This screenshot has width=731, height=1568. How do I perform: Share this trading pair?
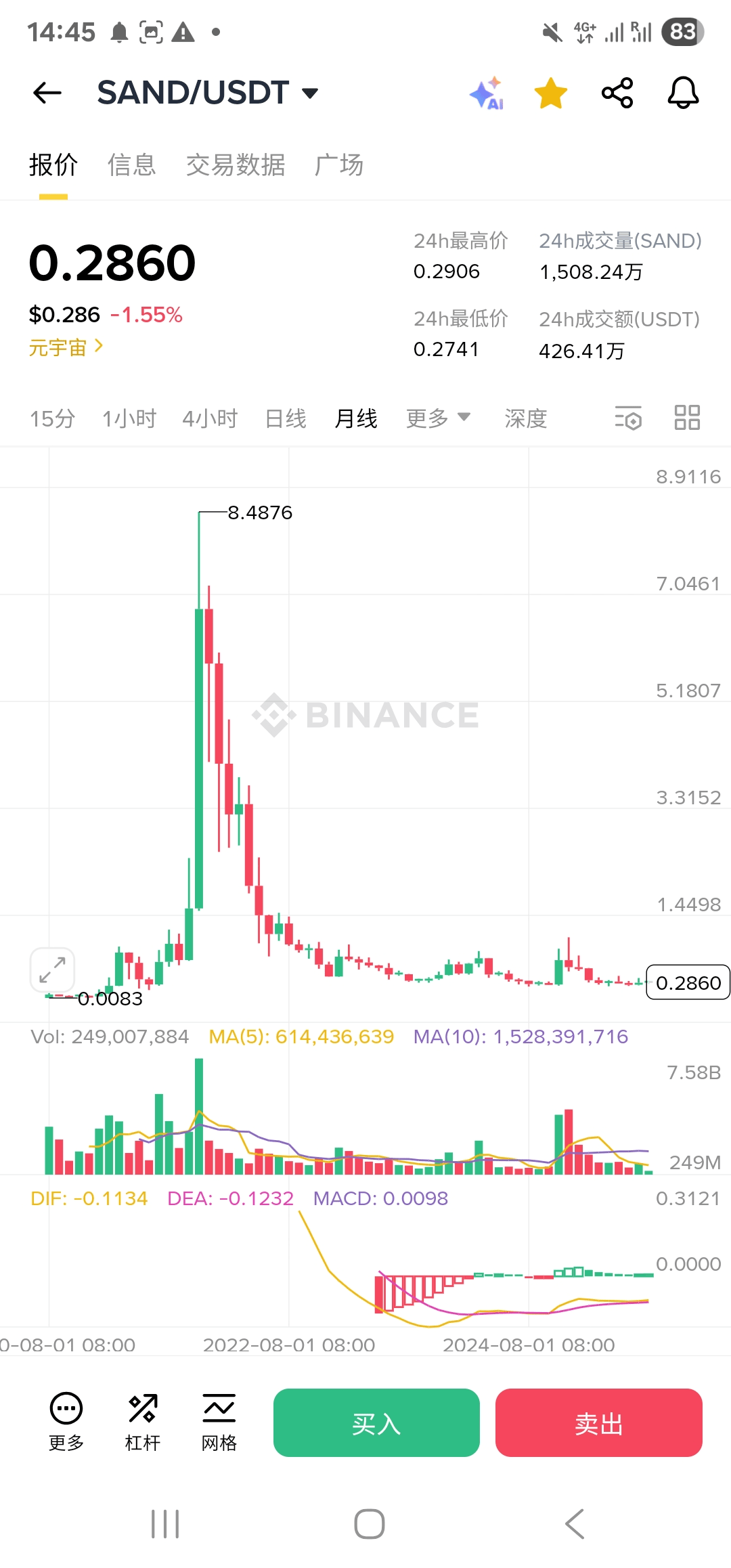pyautogui.click(x=617, y=93)
